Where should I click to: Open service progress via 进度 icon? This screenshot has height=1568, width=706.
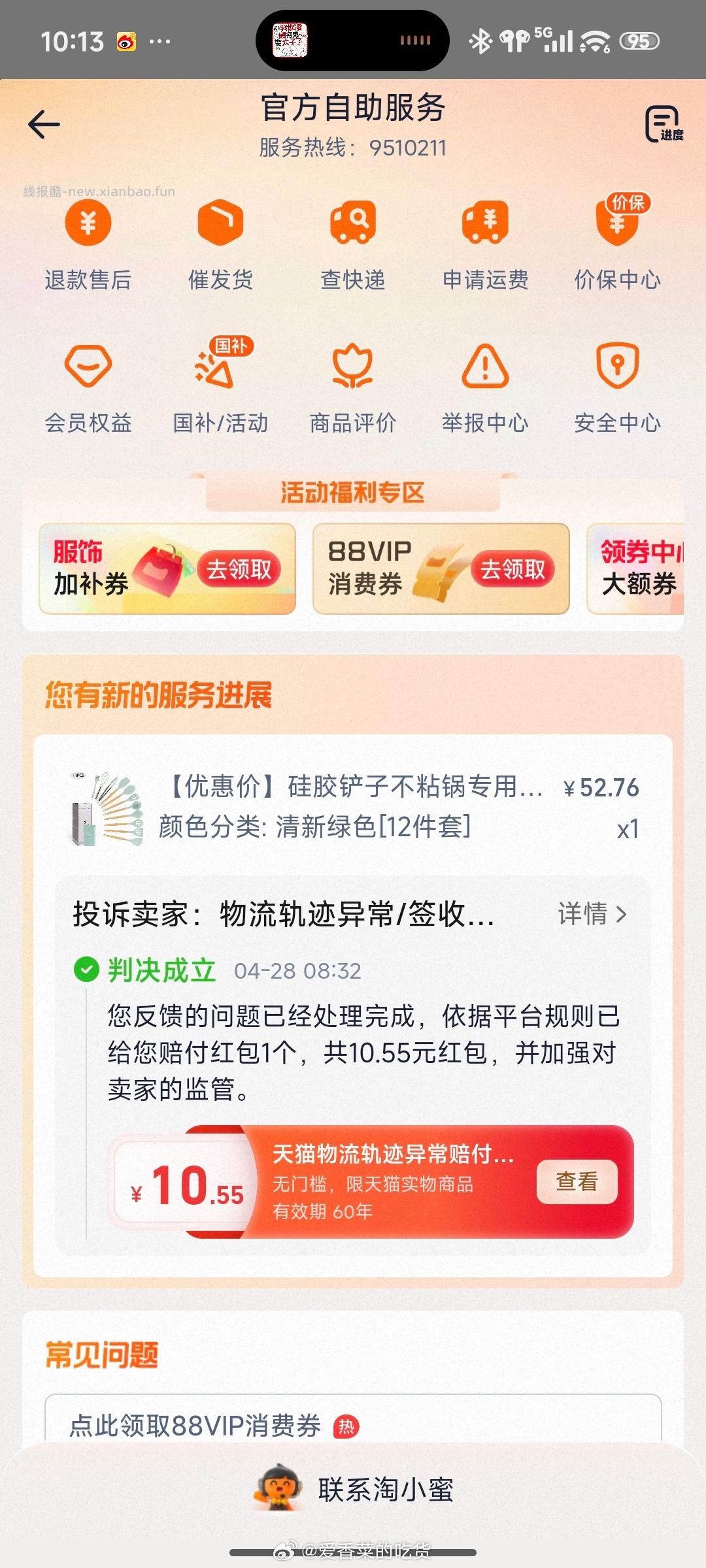coord(662,124)
